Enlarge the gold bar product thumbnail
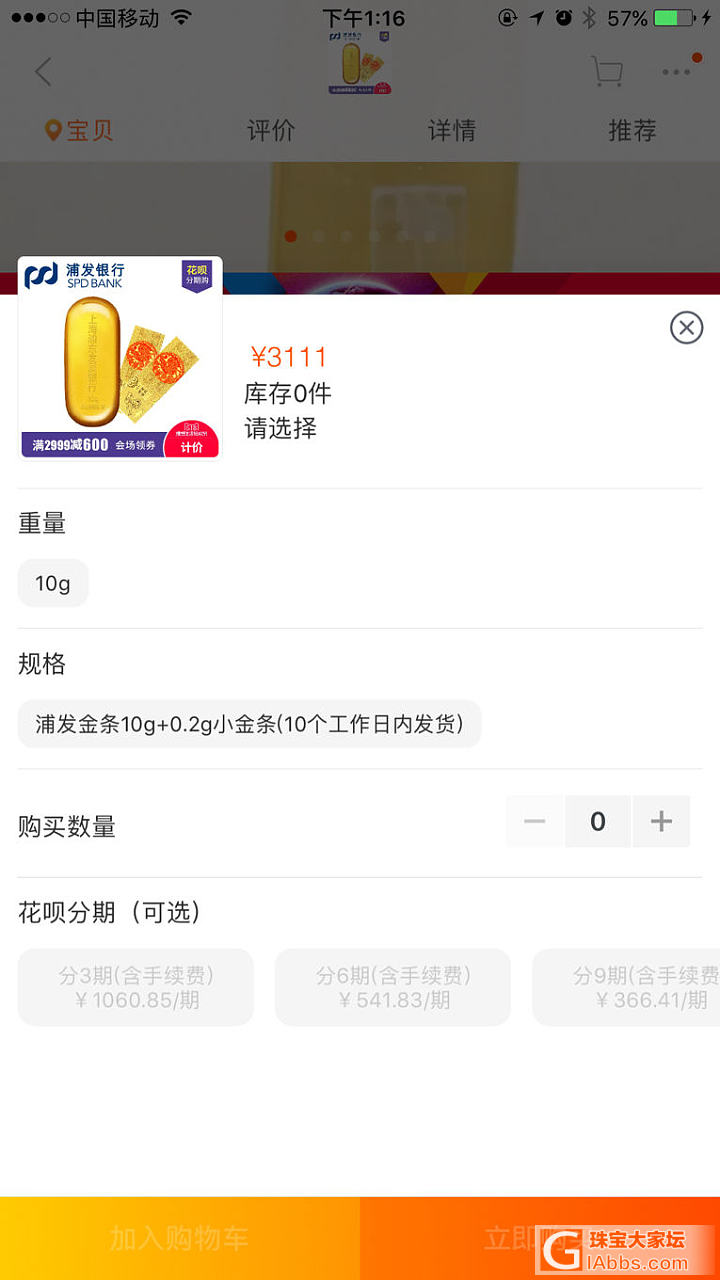The width and height of the screenshot is (720, 1280). [x=120, y=358]
